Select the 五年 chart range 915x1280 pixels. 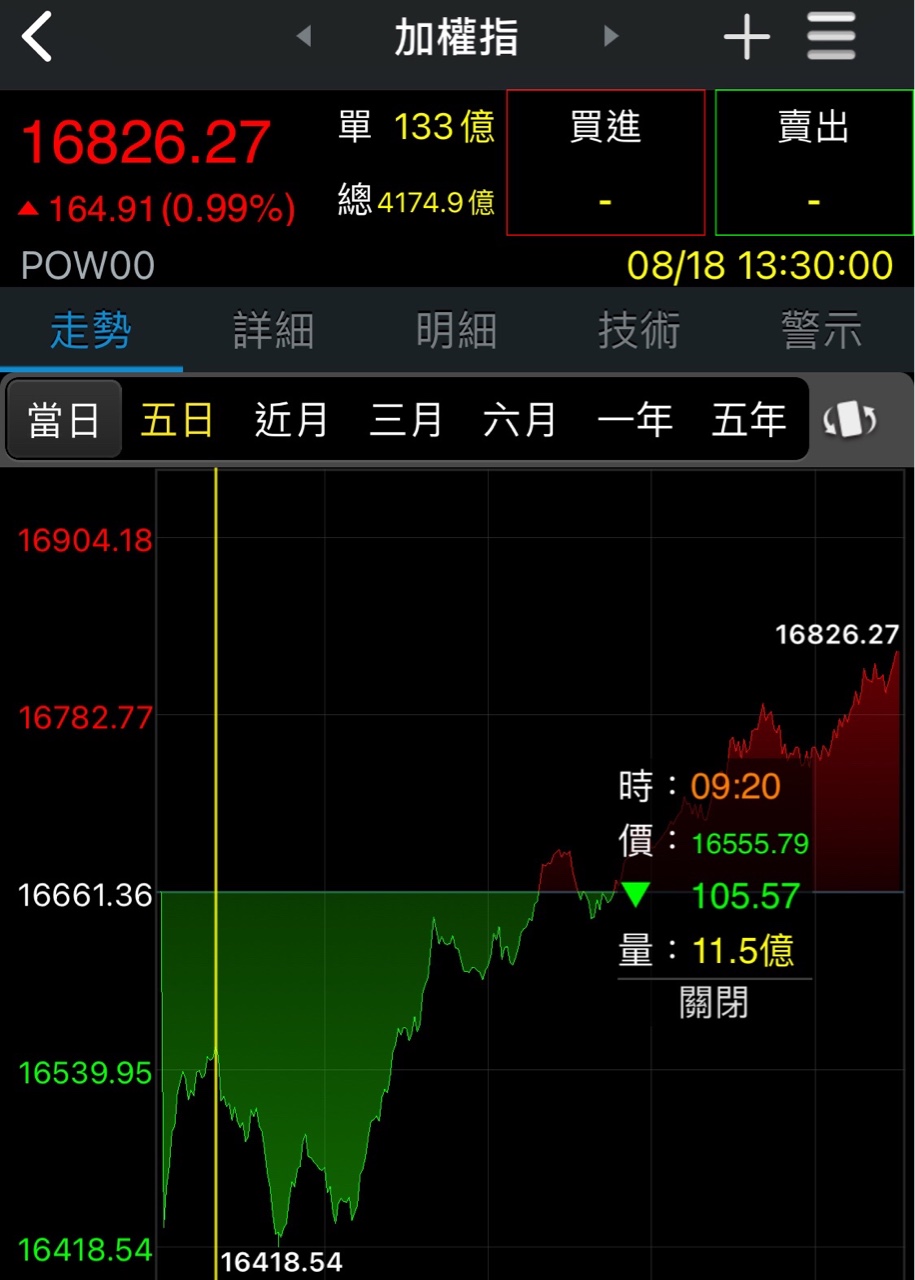click(x=748, y=420)
